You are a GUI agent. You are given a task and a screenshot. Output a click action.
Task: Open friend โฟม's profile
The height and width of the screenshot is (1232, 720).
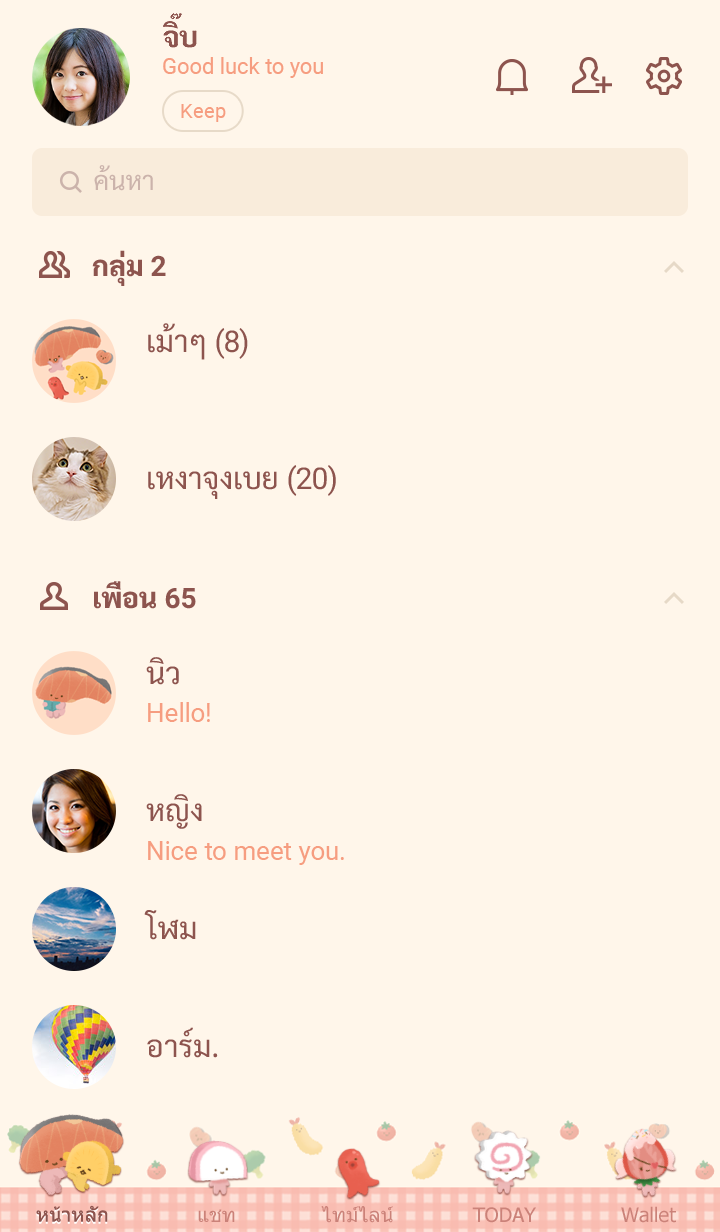[x=172, y=929]
